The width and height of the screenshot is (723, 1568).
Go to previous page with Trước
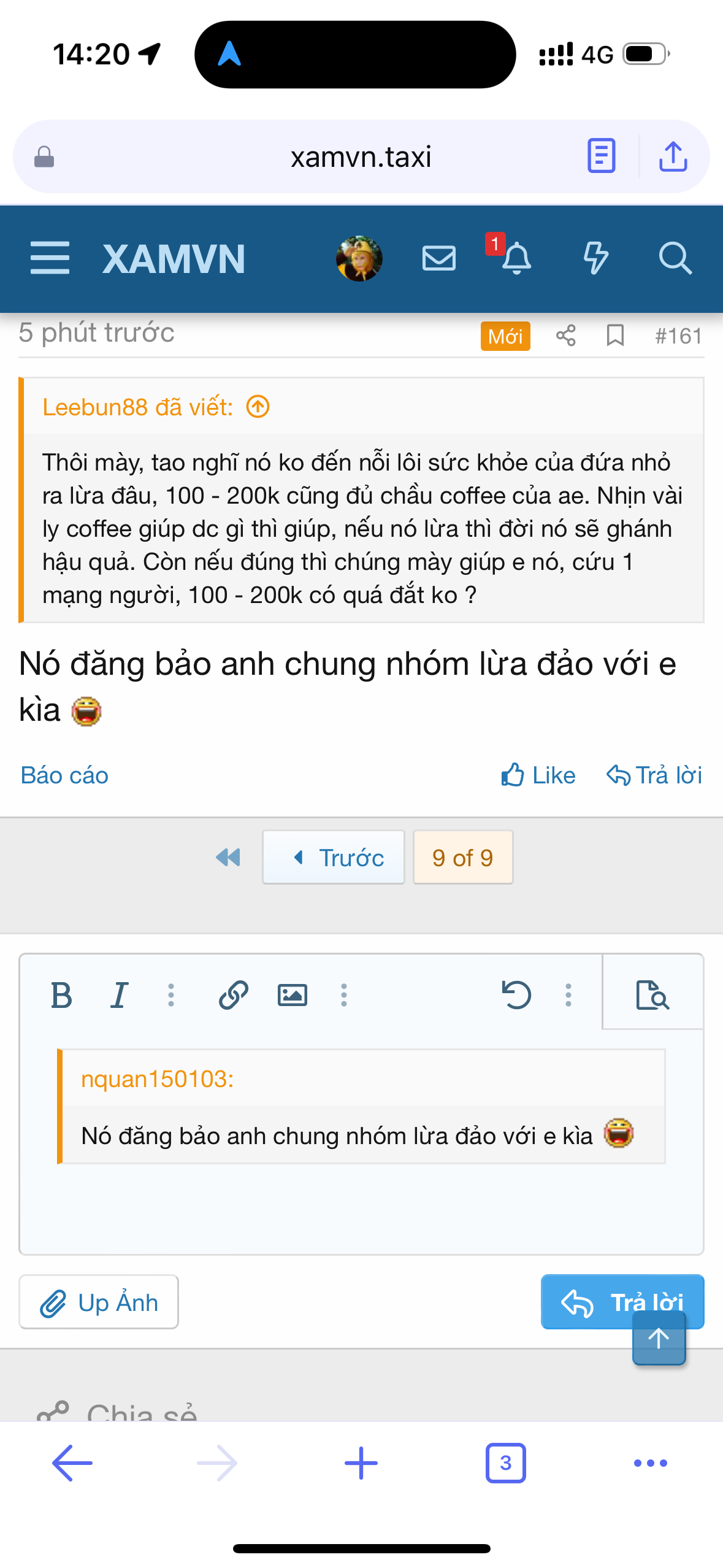pos(334,857)
